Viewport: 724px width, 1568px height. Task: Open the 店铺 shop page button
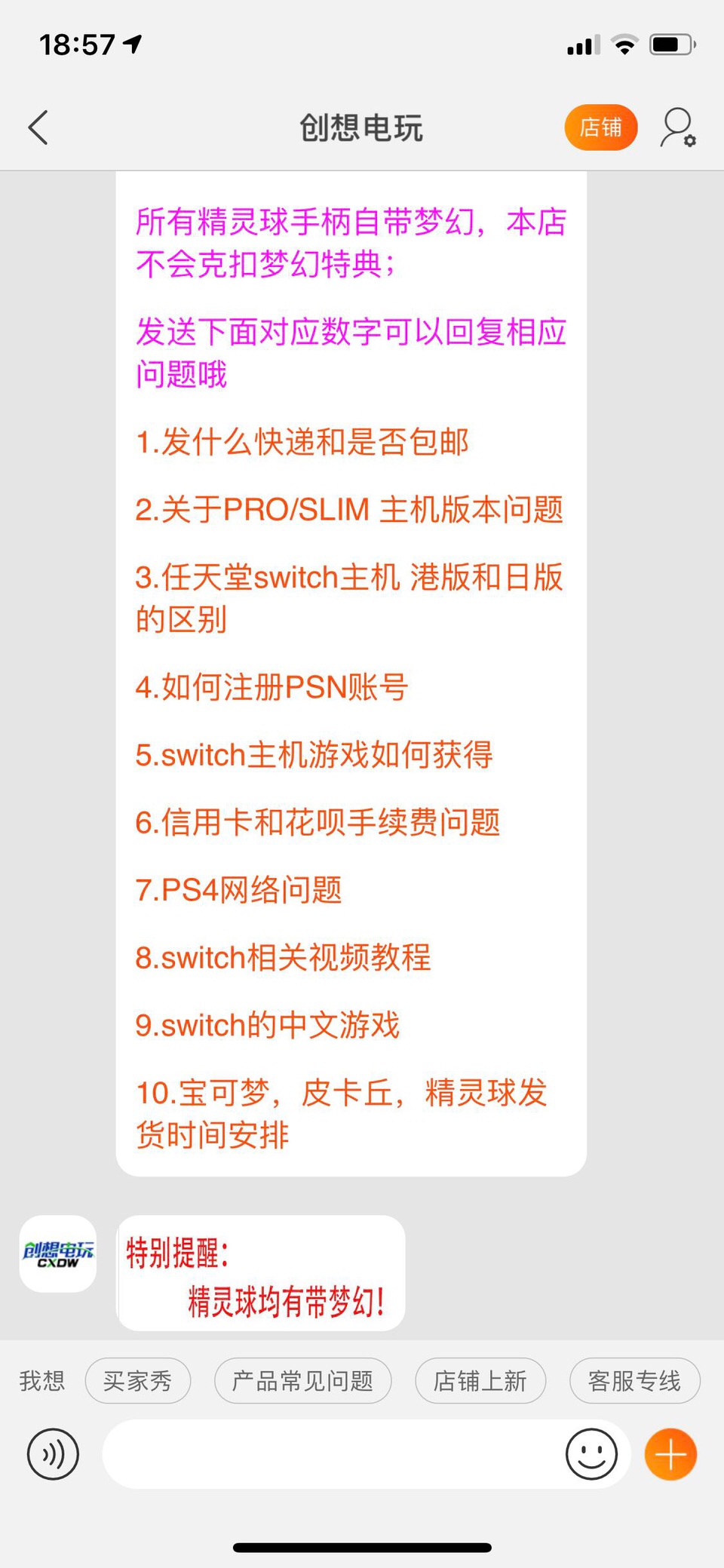600,127
